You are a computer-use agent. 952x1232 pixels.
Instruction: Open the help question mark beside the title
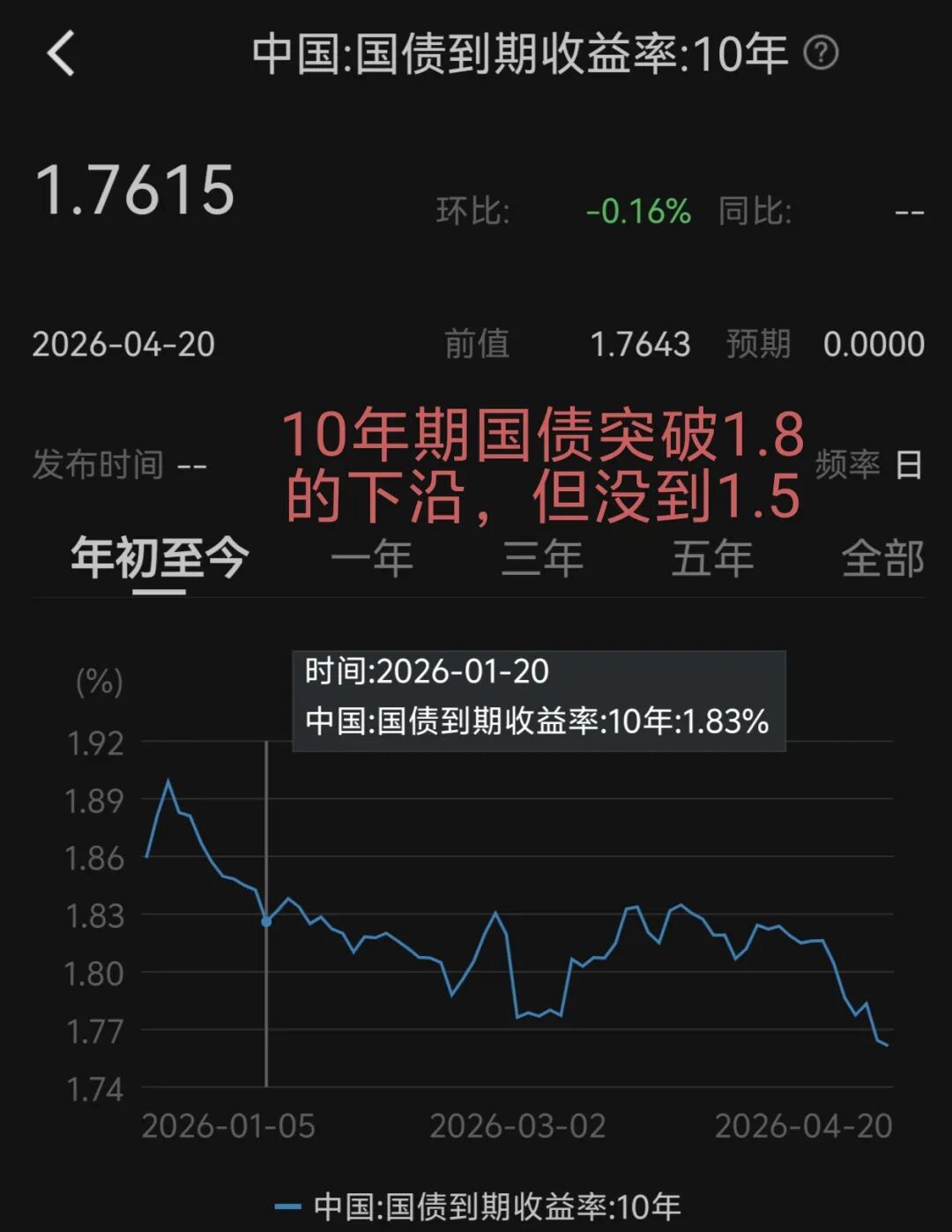pyautogui.click(x=821, y=53)
